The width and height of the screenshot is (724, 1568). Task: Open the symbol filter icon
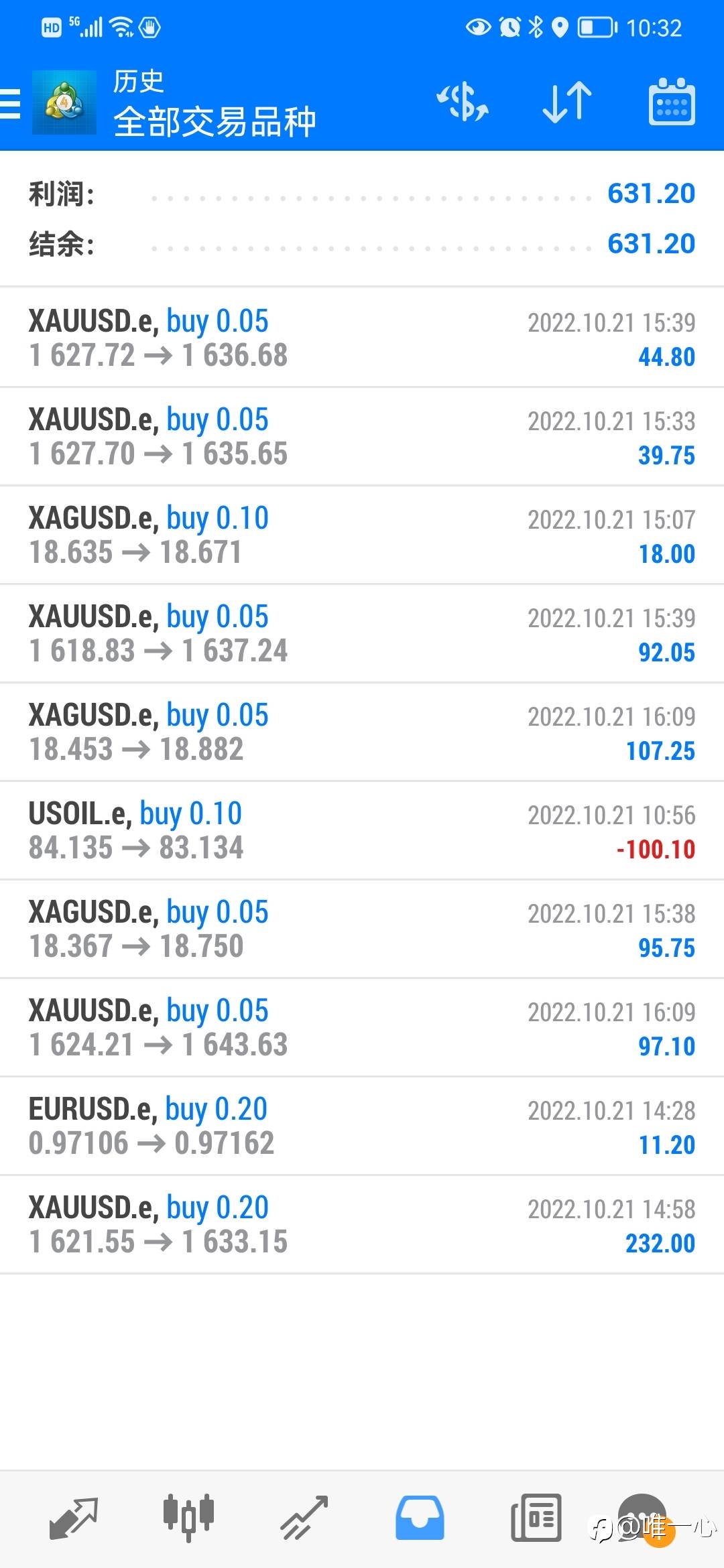[463, 103]
